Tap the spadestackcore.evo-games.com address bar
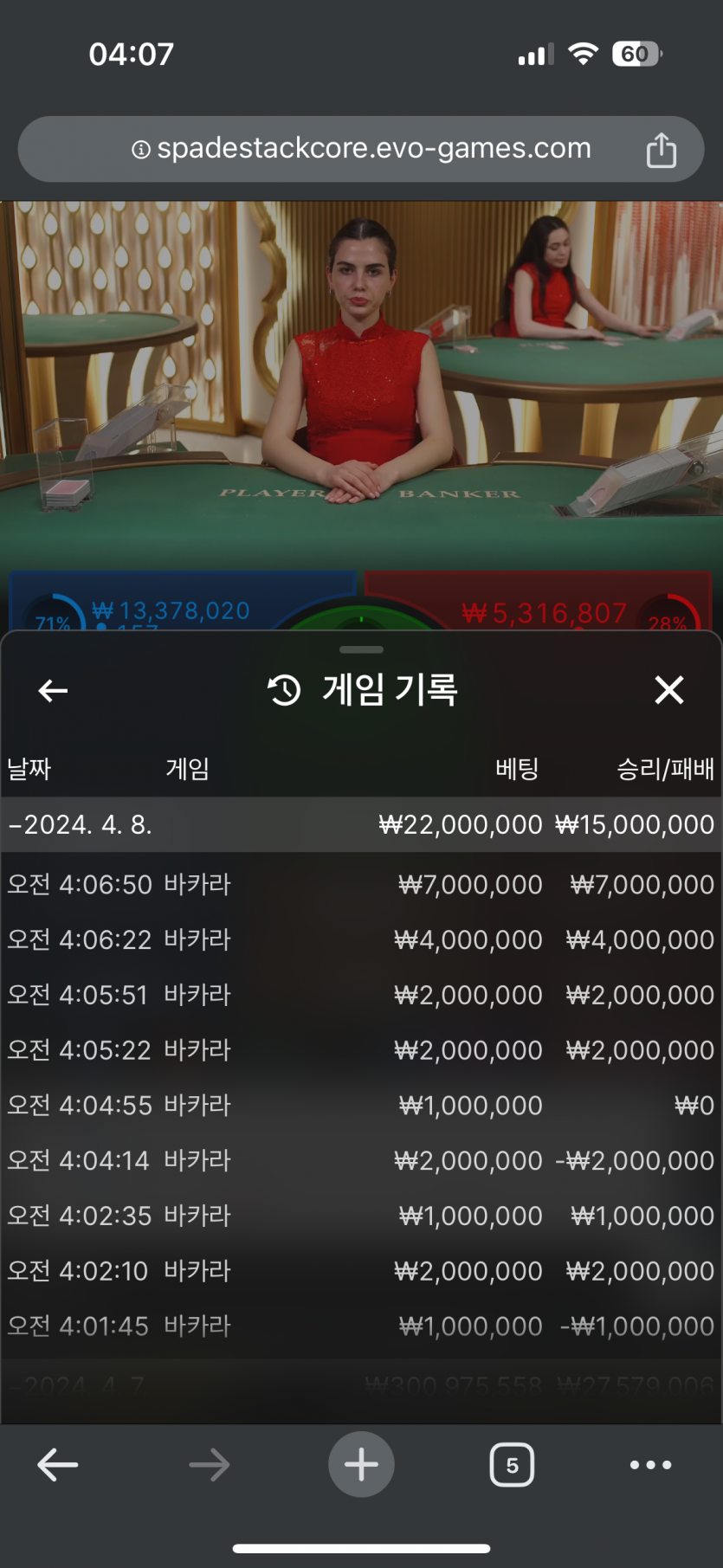The image size is (723, 1568). click(362, 149)
